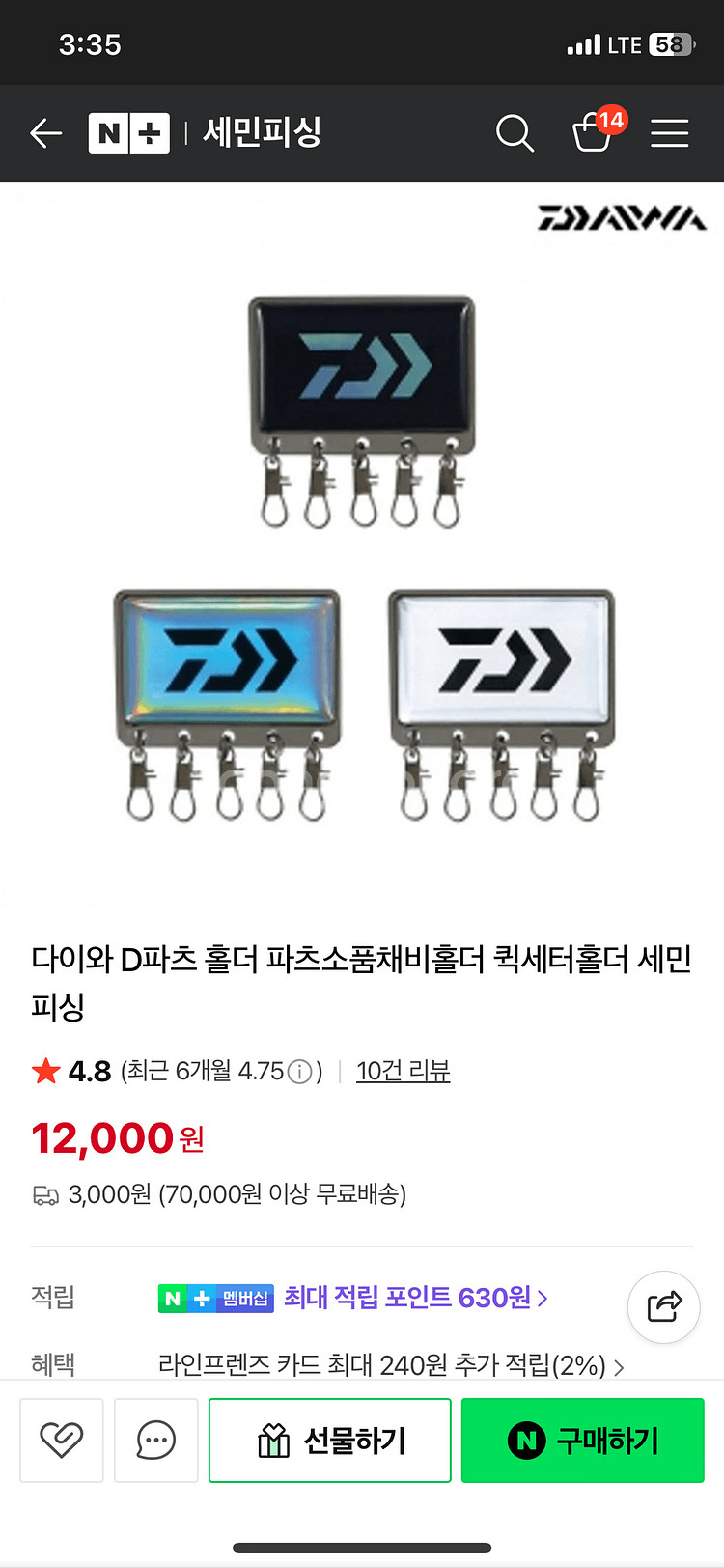Screen dimensions: 724x1568
Task: Open the shopping cart with 14 items
Action: tap(593, 136)
